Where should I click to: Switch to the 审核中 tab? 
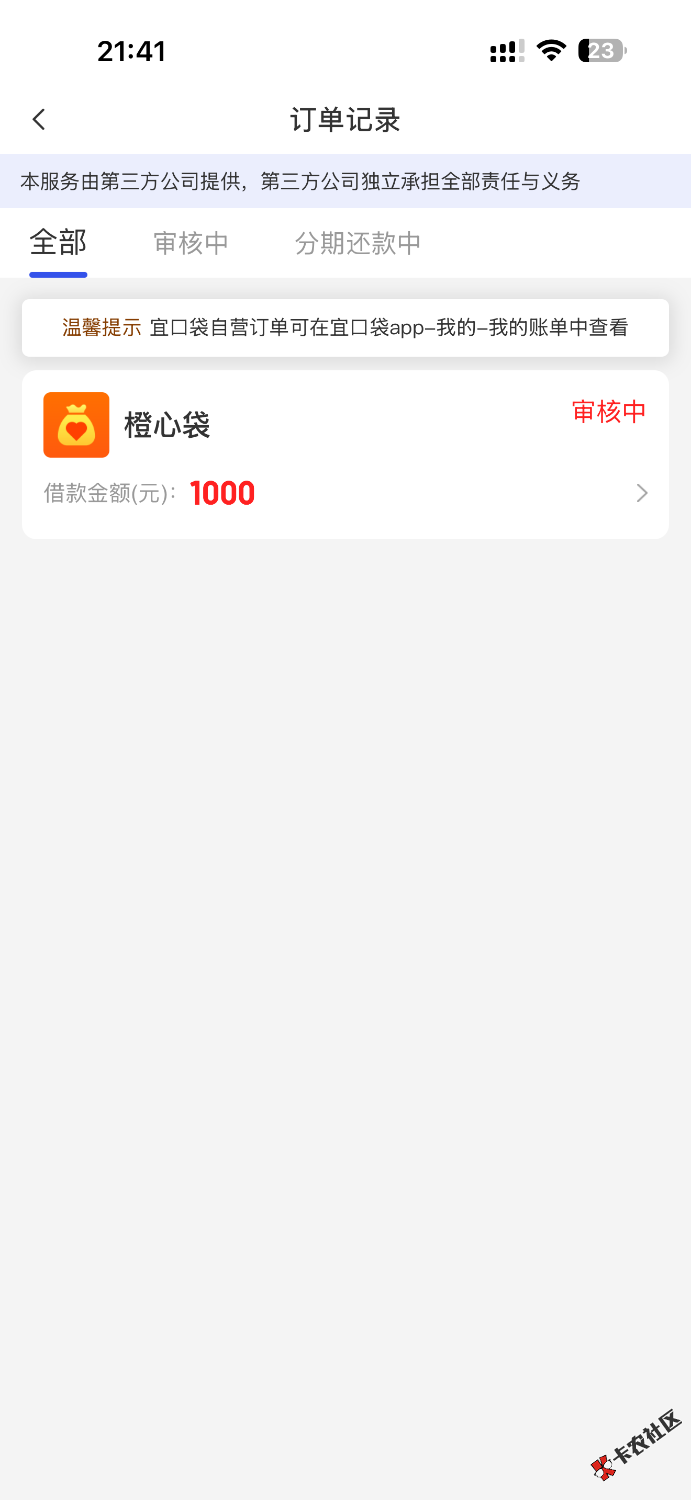point(191,243)
